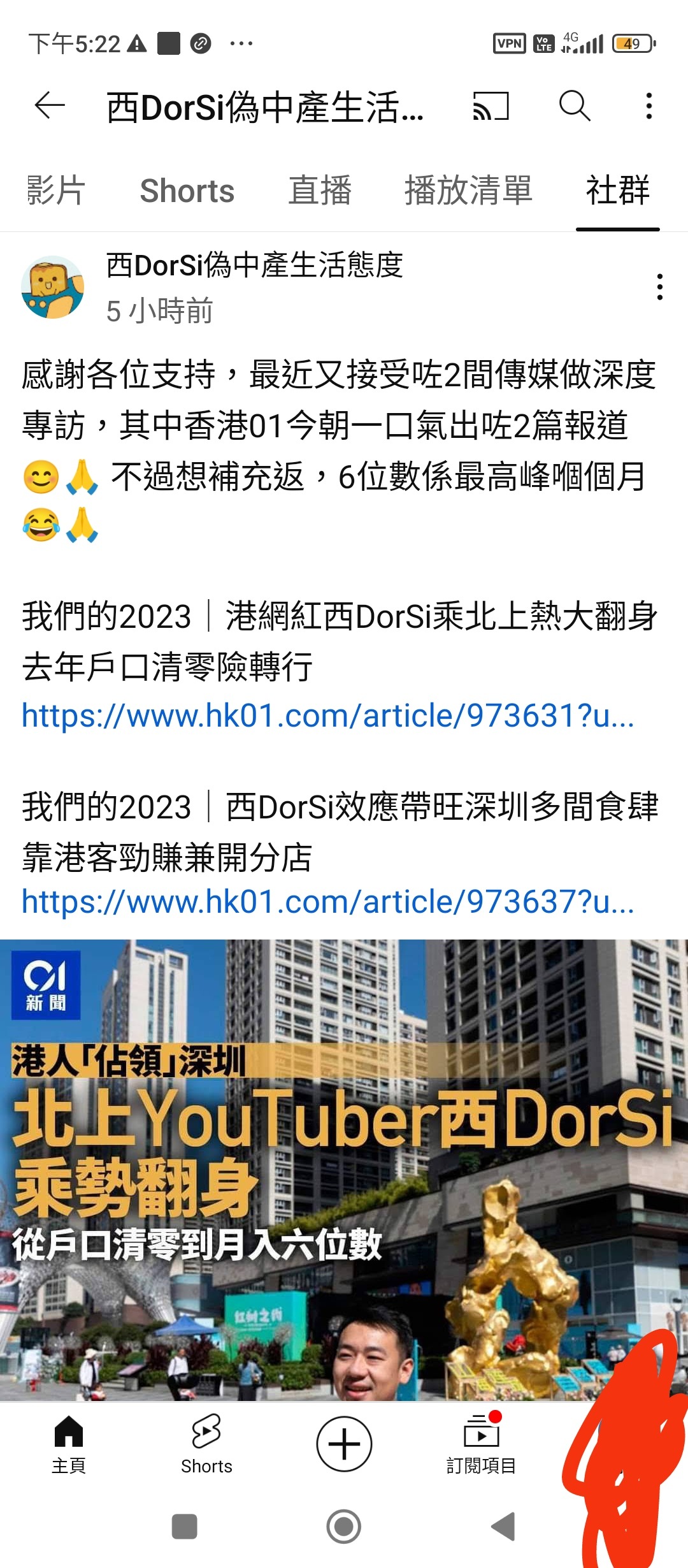Open the post's three-dot options menu
This screenshot has height=1568, width=688.
click(x=660, y=287)
